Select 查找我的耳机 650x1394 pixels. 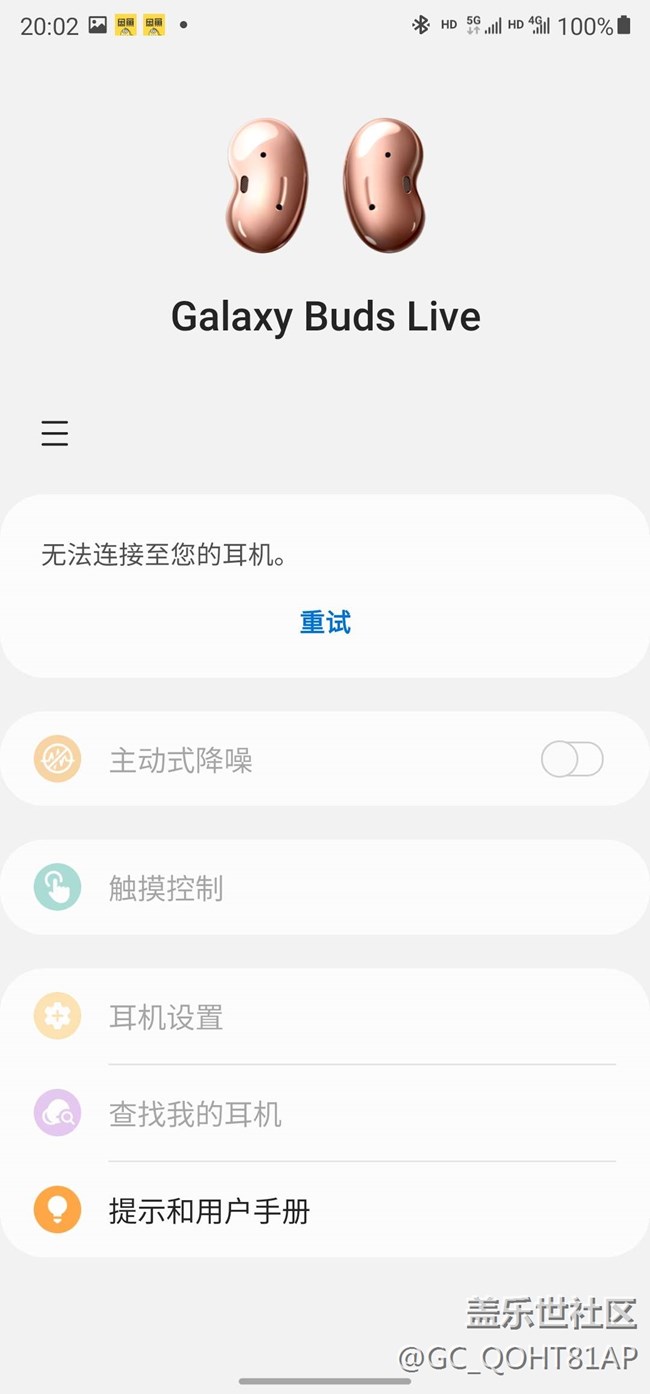click(x=195, y=1114)
